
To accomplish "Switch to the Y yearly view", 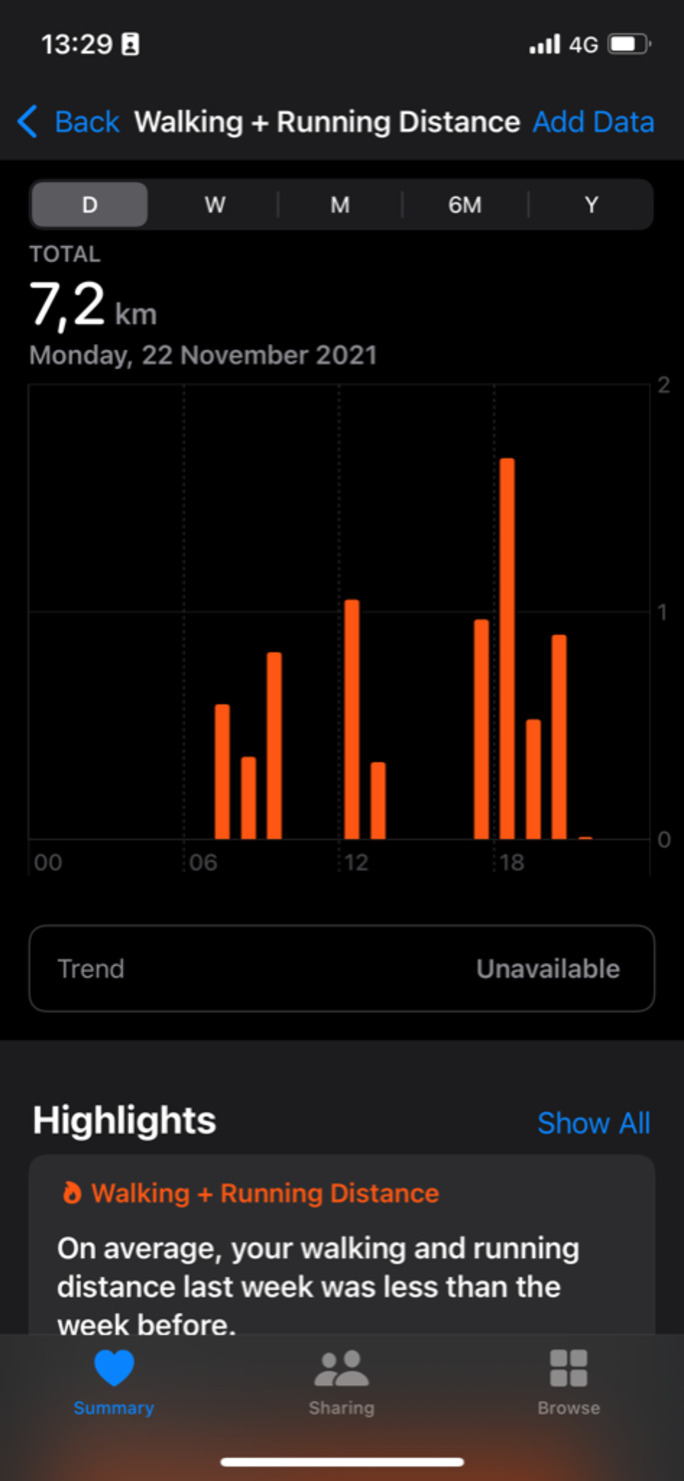I will [x=591, y=205].
